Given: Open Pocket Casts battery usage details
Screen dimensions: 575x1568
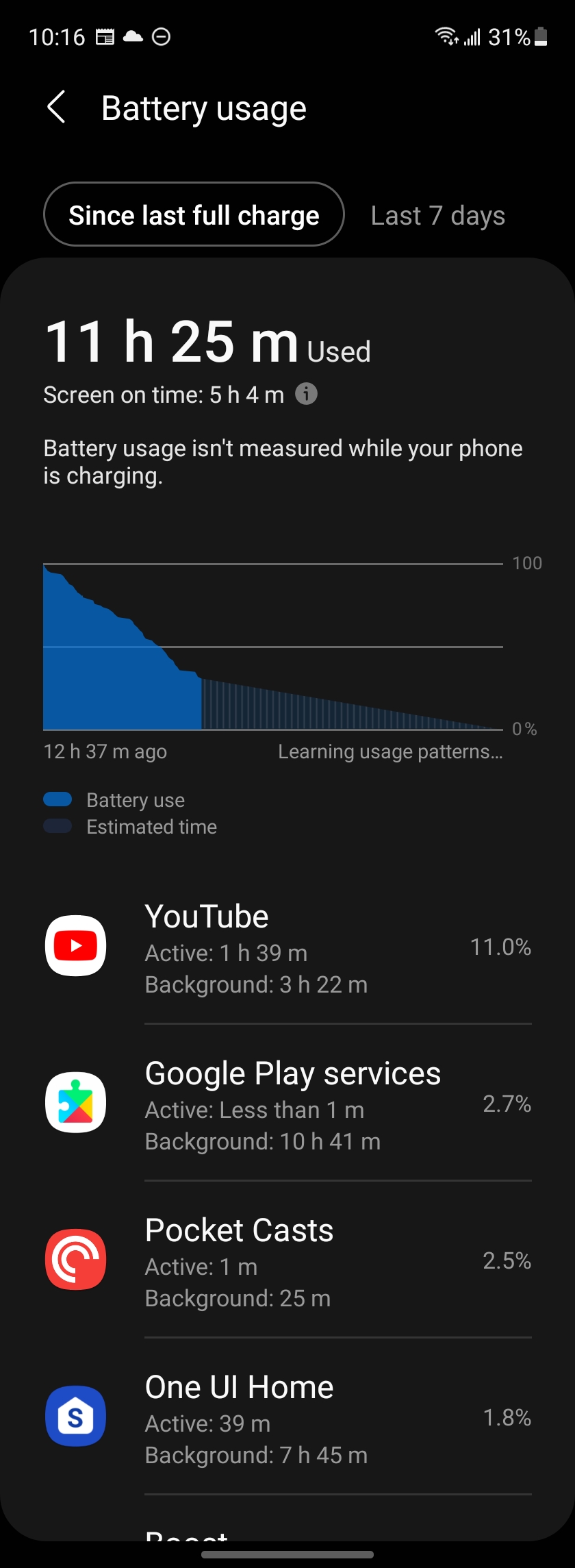Looking at the screenshot, I should tap(287, 1260).
